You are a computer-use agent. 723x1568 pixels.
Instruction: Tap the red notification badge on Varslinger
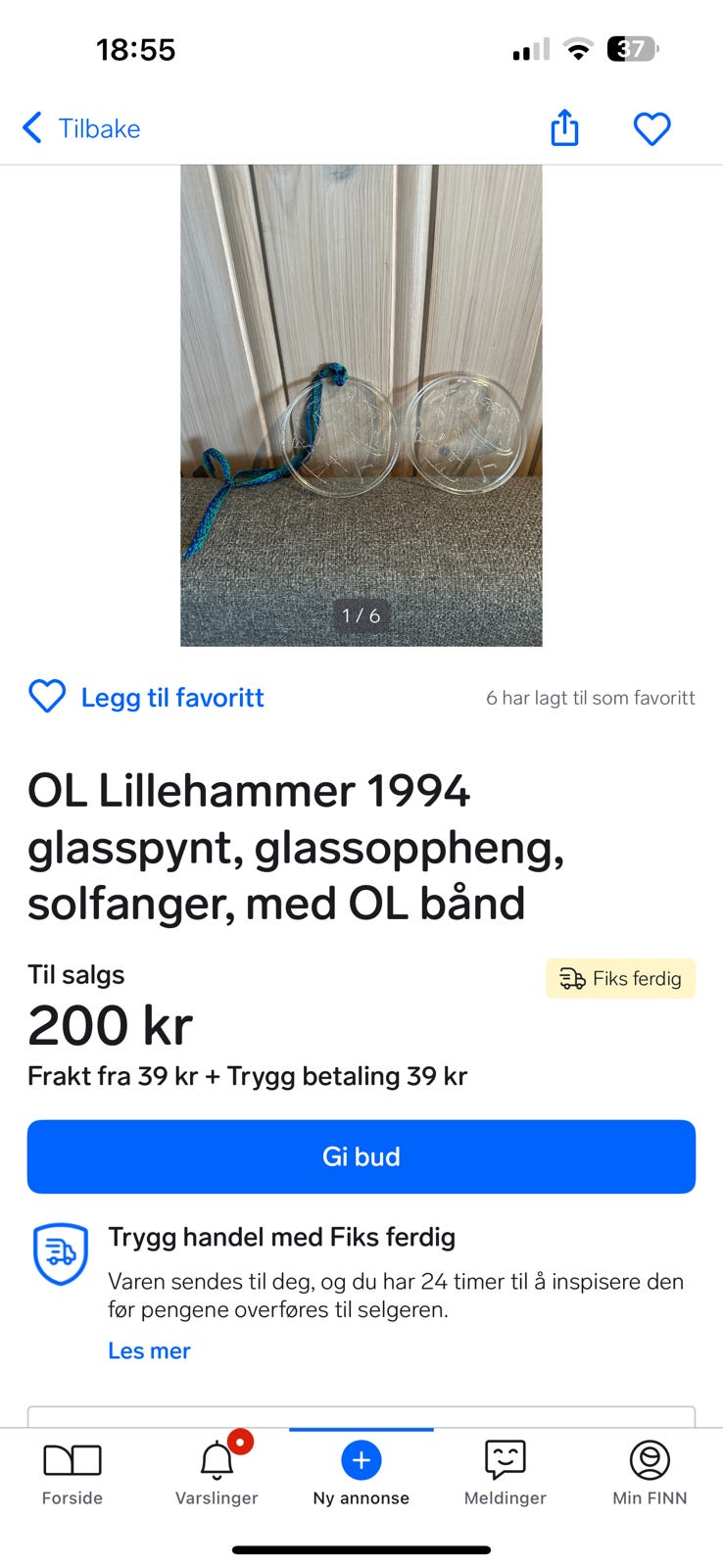241,1441
